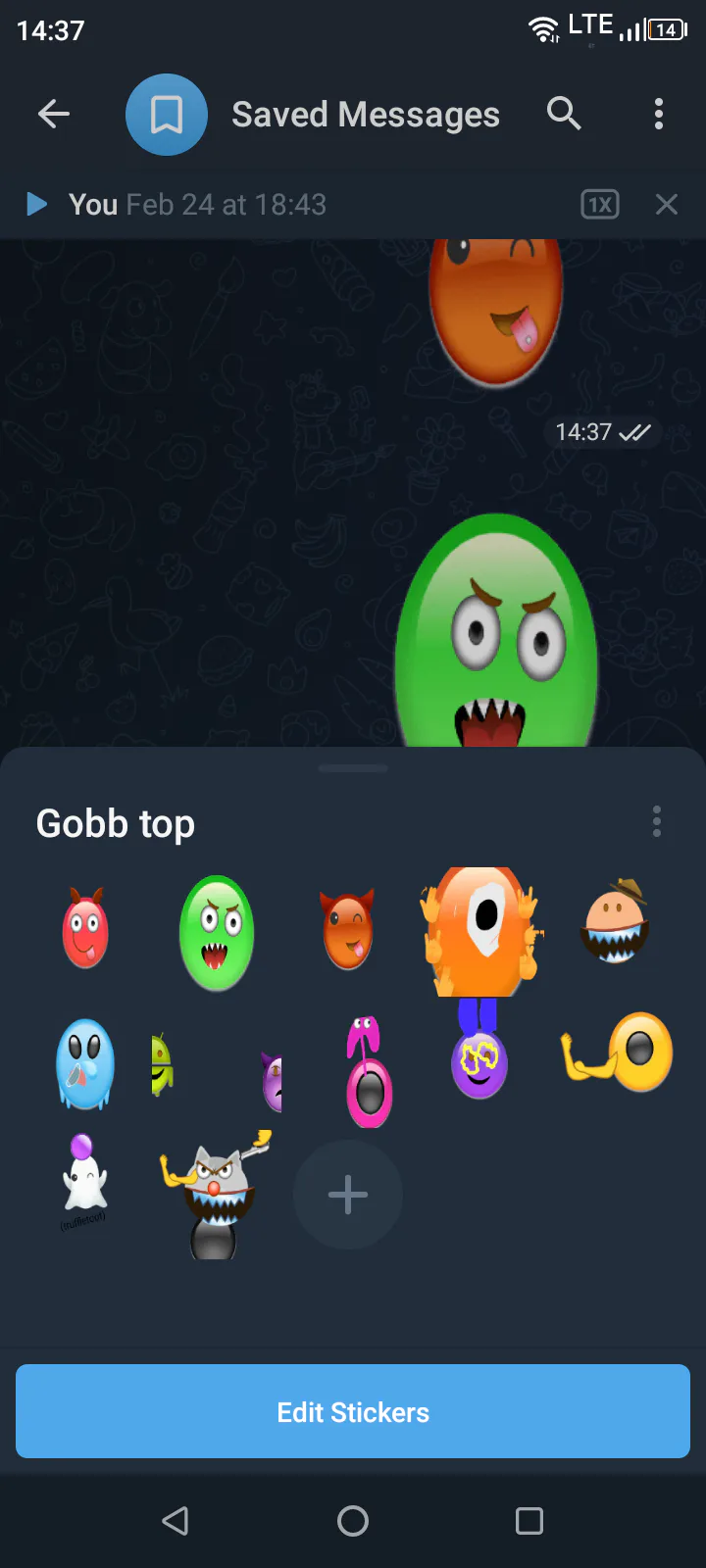Pick the hat-wearing face sticker with sharp teeth
Image resolution: width=706 pixels, height=1568 pixels.
click(615, 922)
